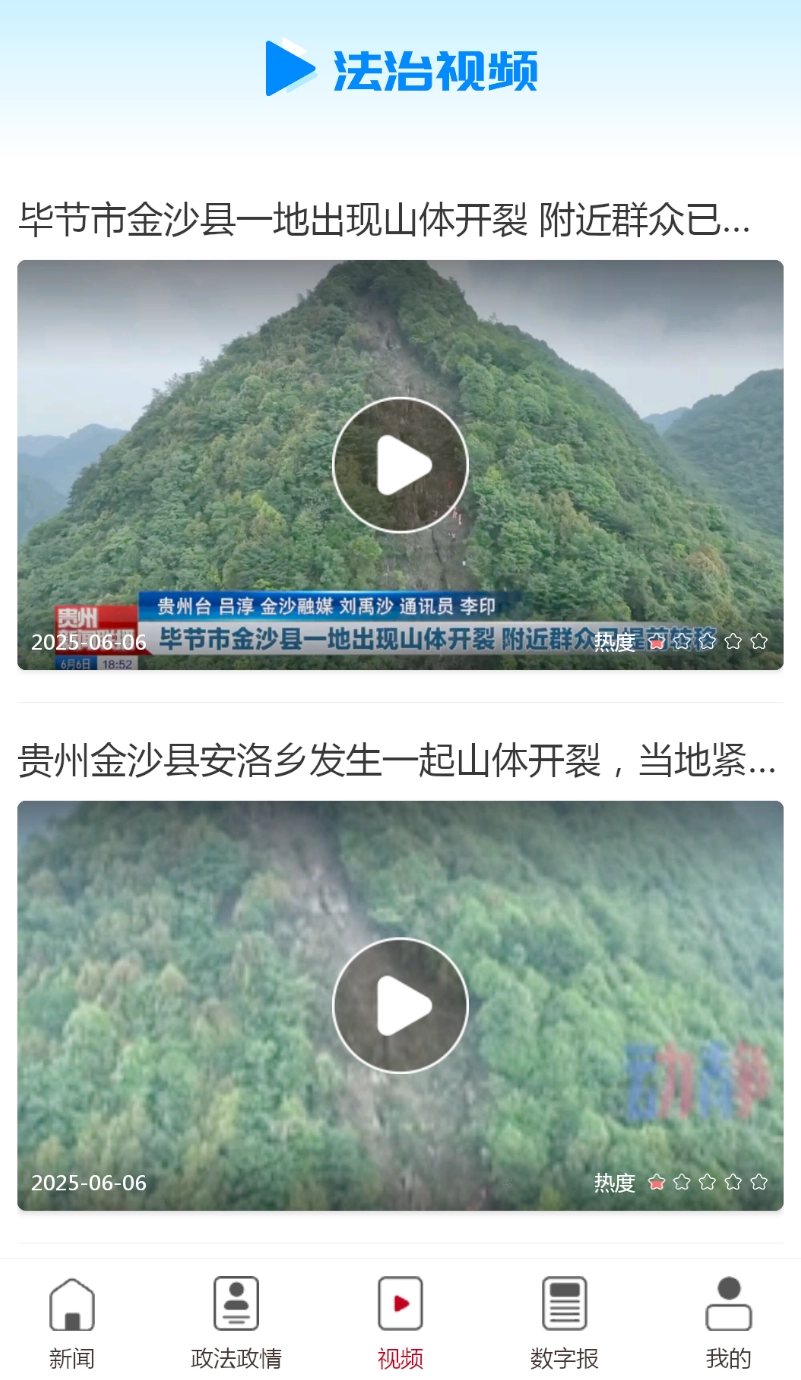The width and height of the screenshot is (801, 1380).
Task: Click the second landslide video thumbnail
Action: coord(400,1004)
